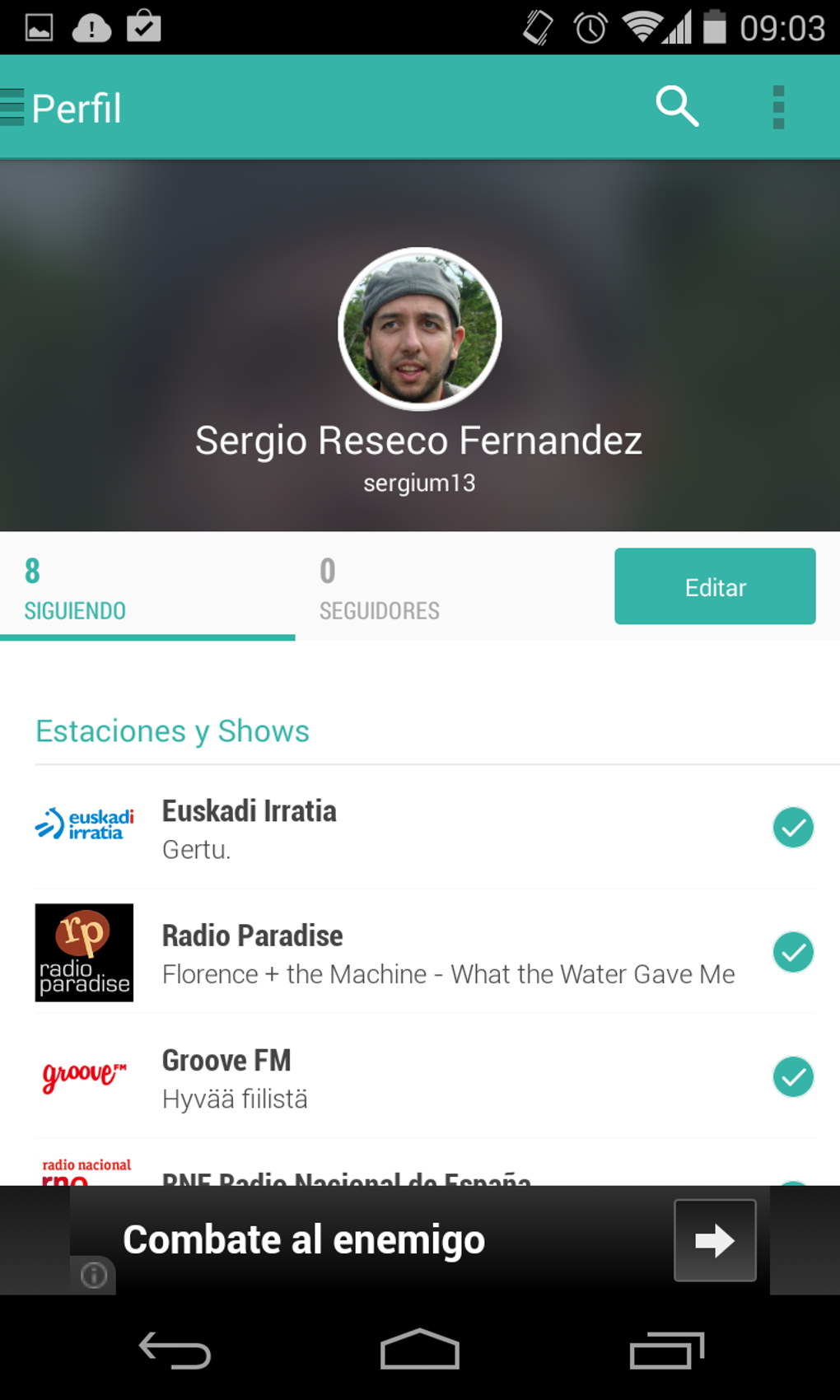Go back using the system back button
840x1400 pixels.
coord(175,1350)
